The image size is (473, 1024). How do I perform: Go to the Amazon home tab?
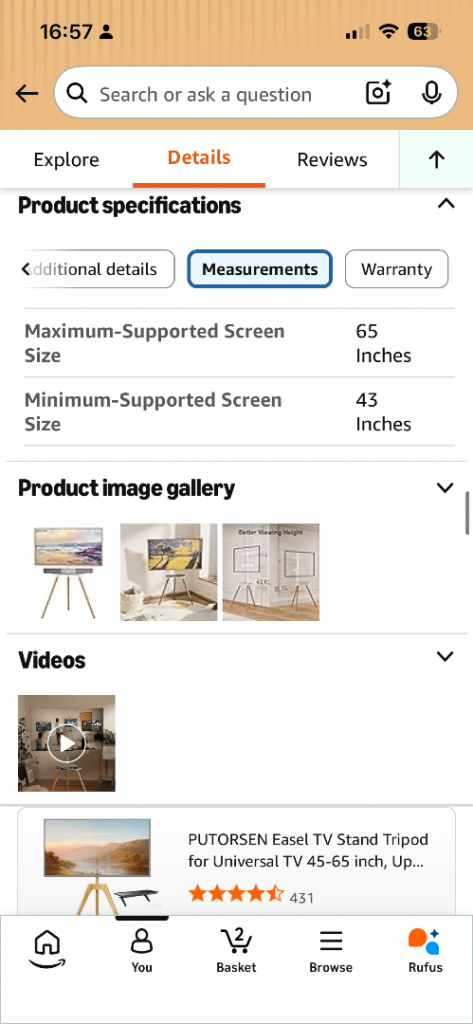(47, 951)
